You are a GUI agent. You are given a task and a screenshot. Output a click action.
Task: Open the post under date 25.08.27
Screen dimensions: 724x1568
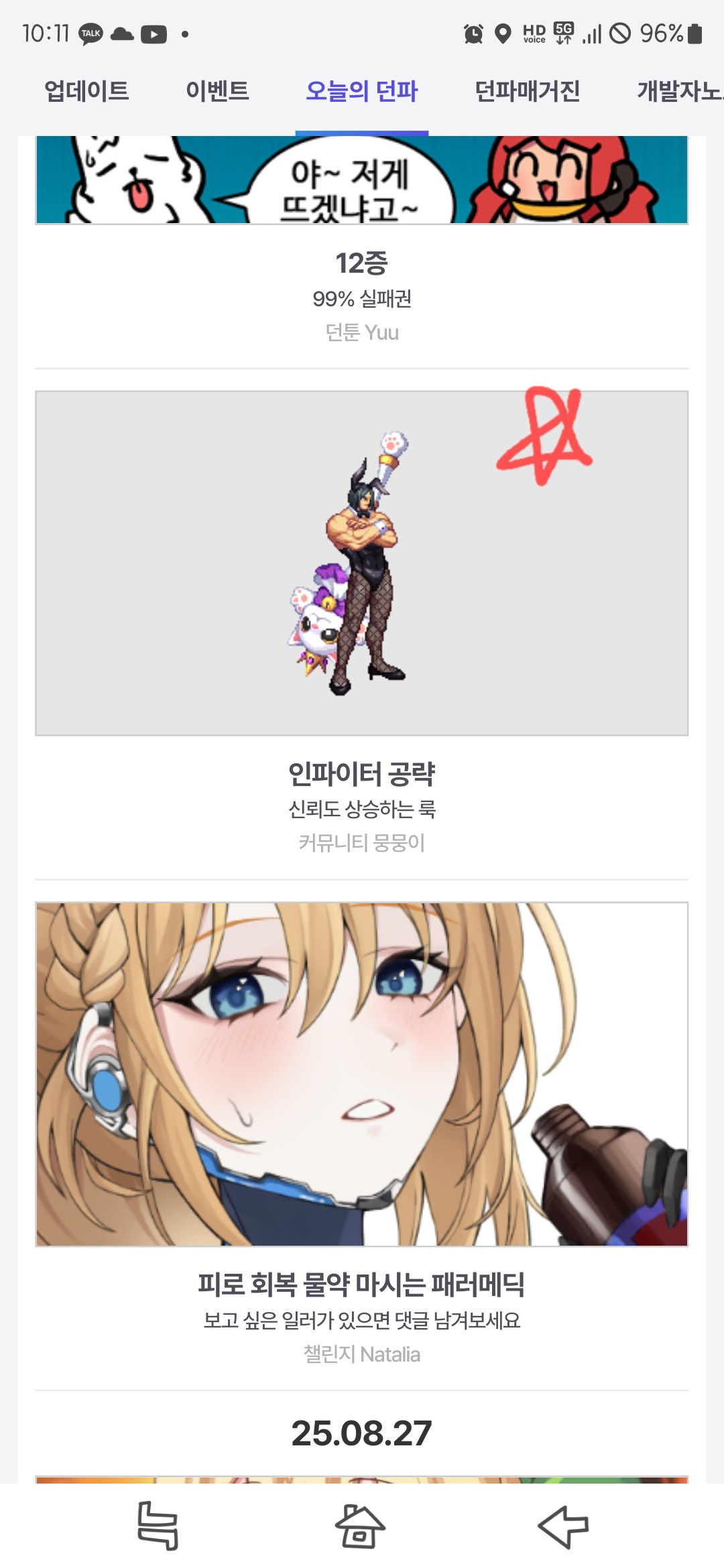(x=361, y=1479)
